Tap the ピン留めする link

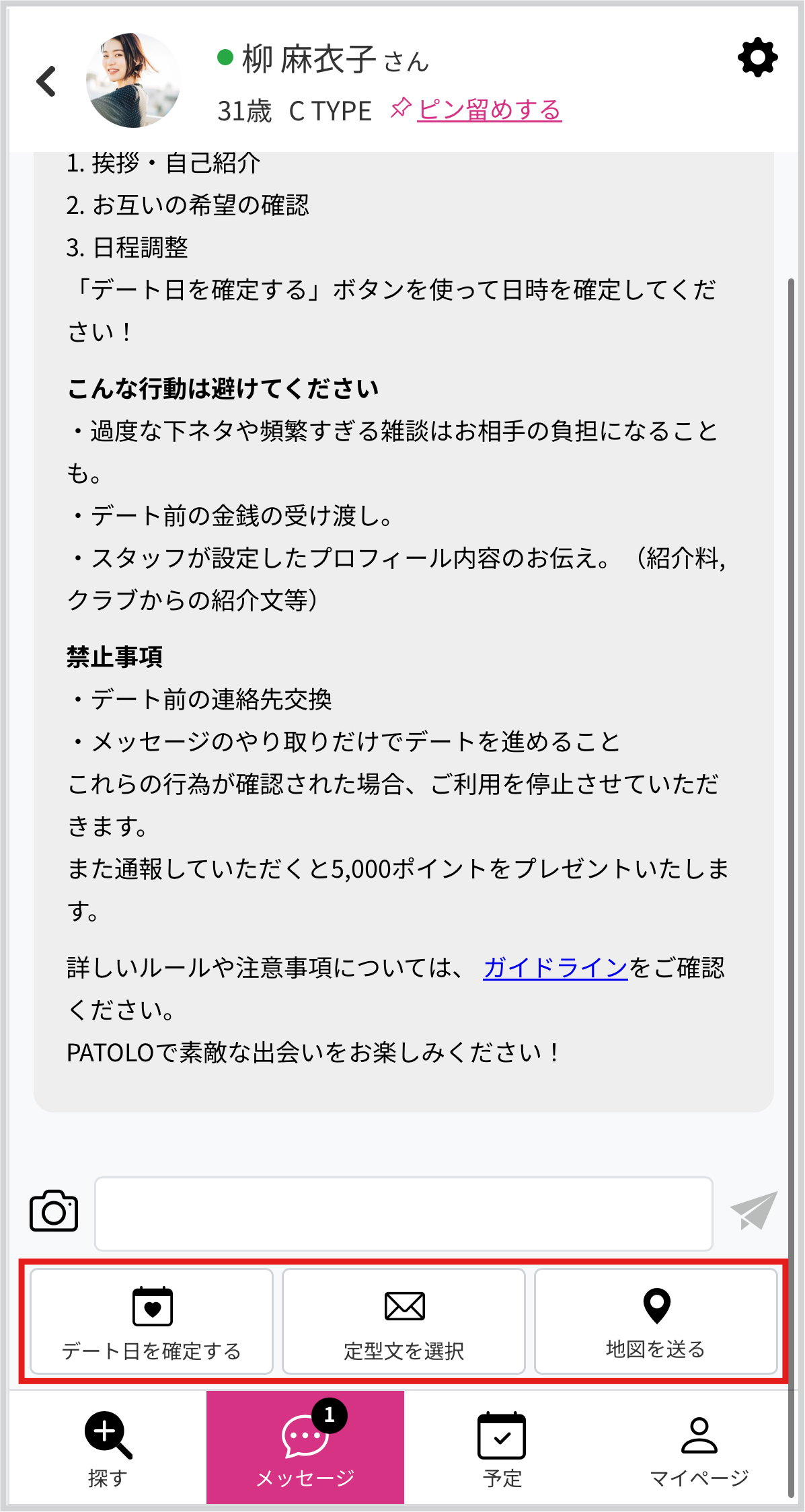(488, 110)
